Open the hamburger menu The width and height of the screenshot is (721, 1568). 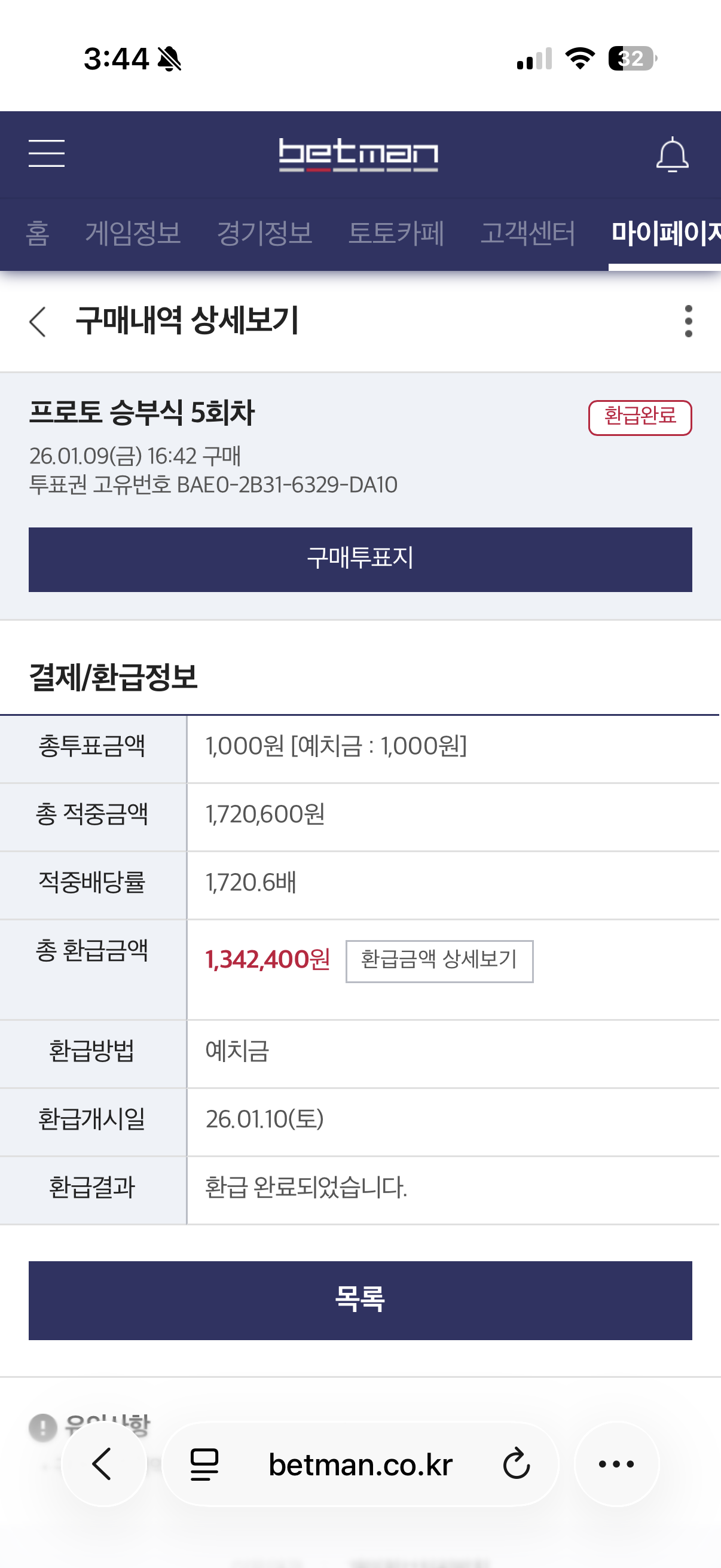[46, 152]
